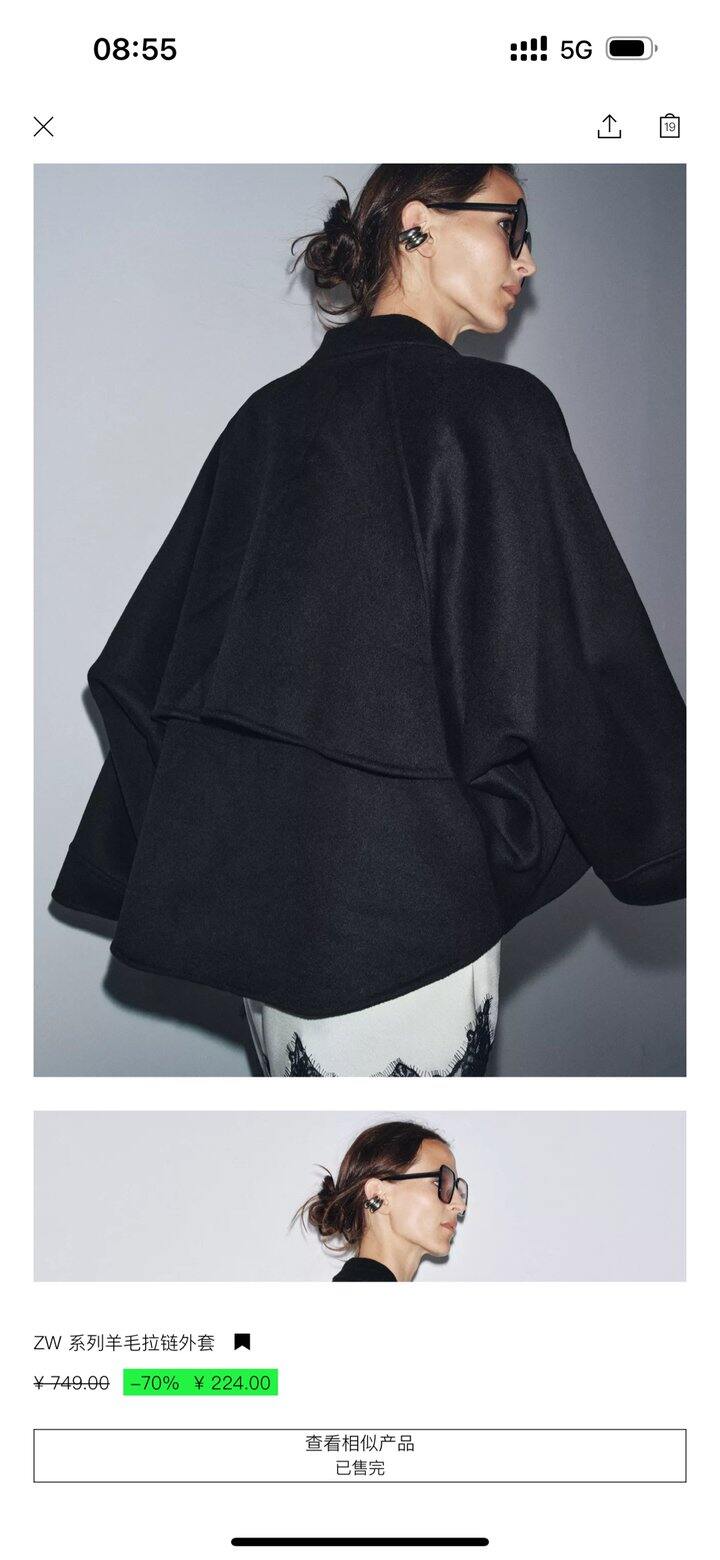This screenshot has height=1560, width=720.
Task: View the second product photo
Action: [x=360, y=1195]
